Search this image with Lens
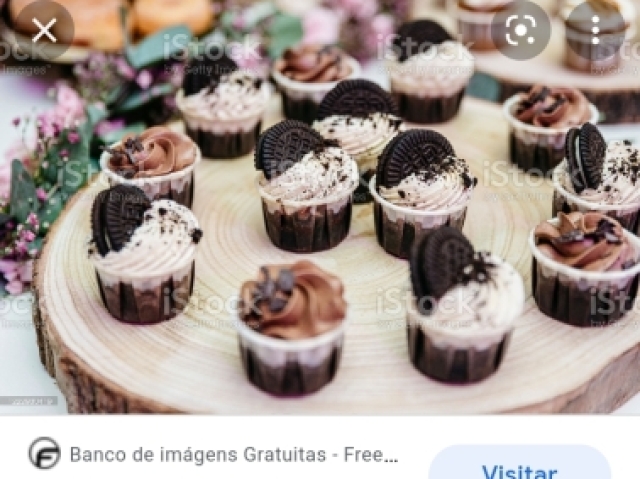The width and height of the screenshot is (640, 479). pyautogui.click(x=521, y=30)
